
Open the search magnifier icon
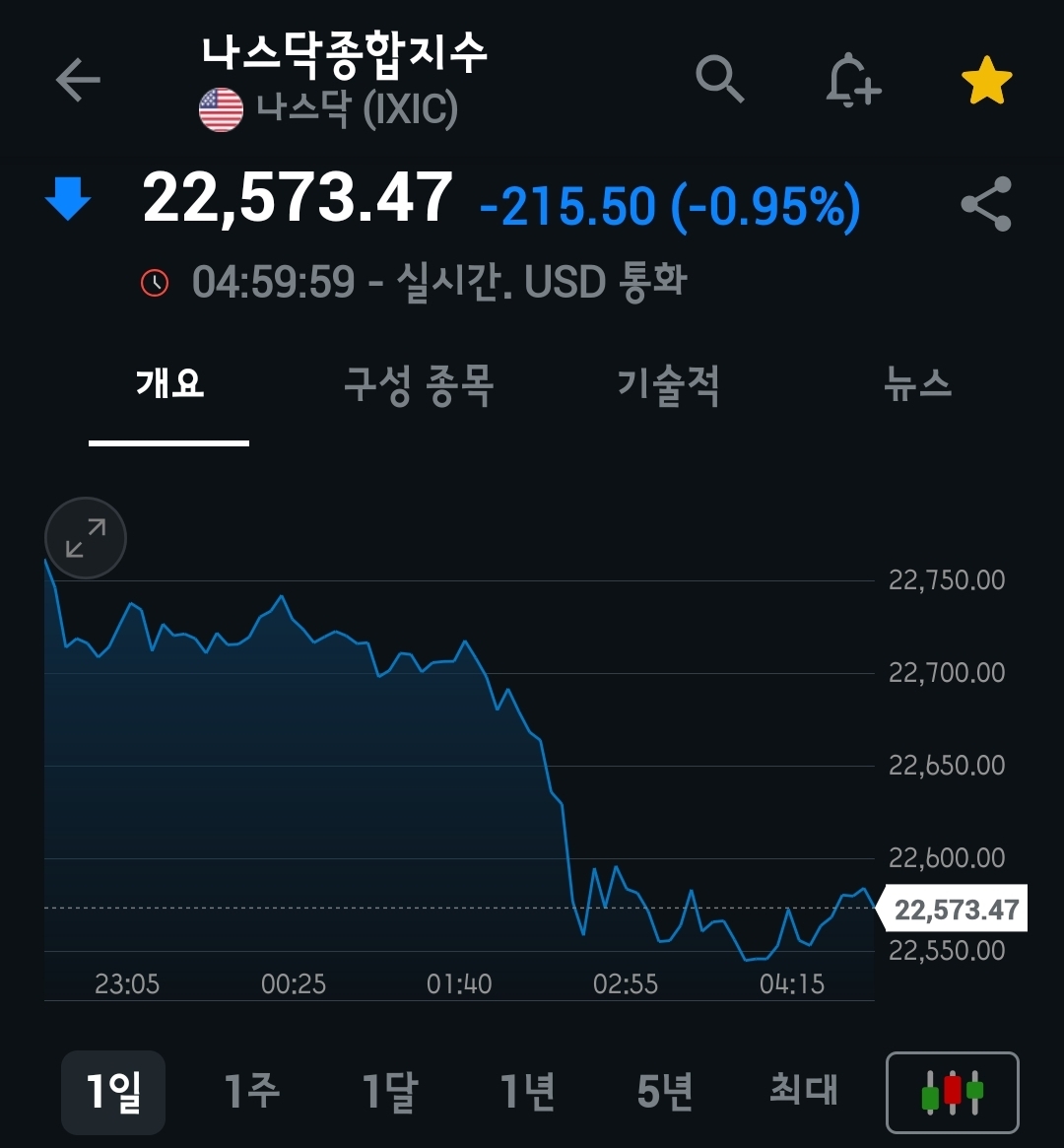tap(719, 79)
